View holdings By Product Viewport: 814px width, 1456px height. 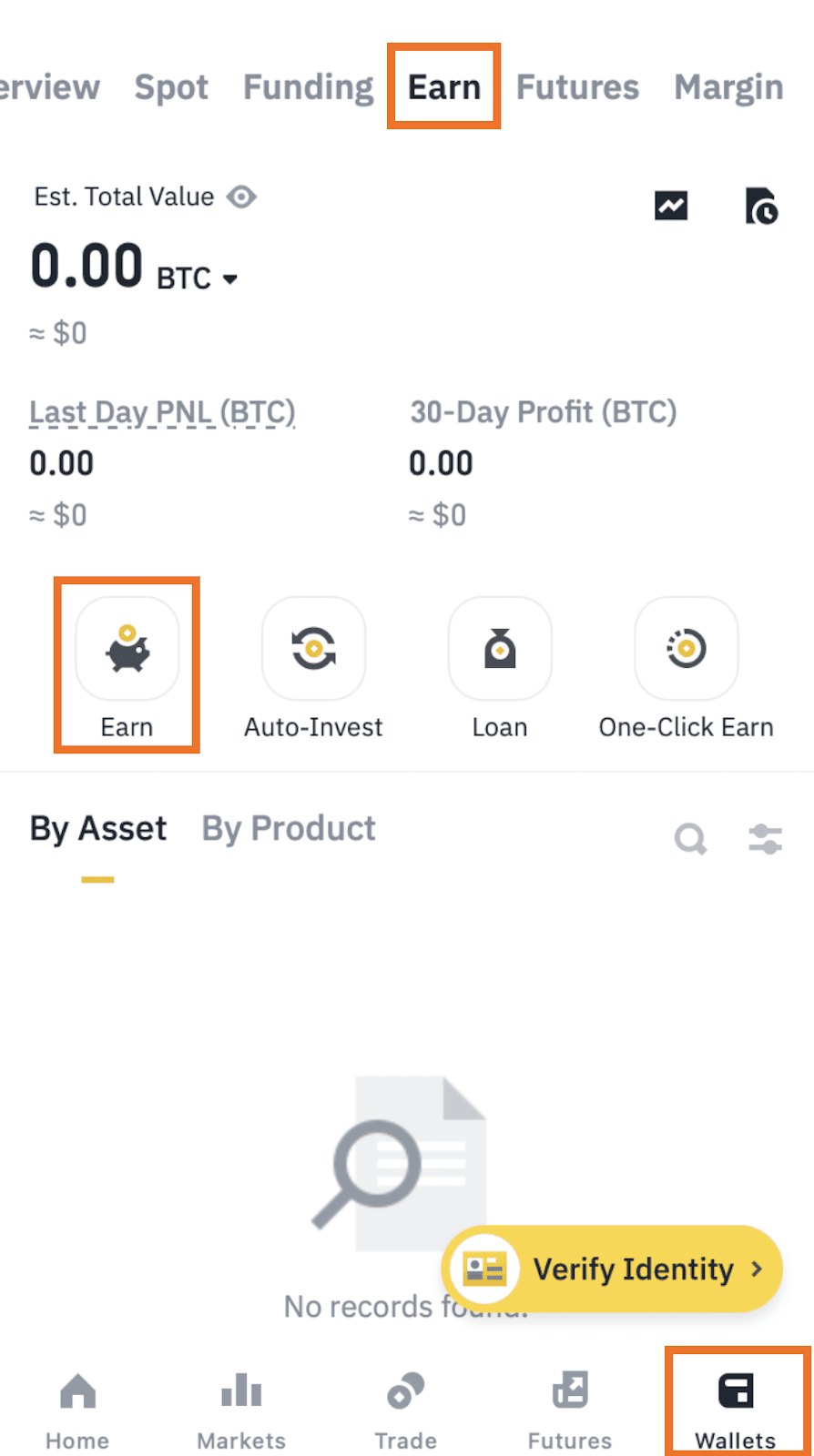[x=289, y=828]
